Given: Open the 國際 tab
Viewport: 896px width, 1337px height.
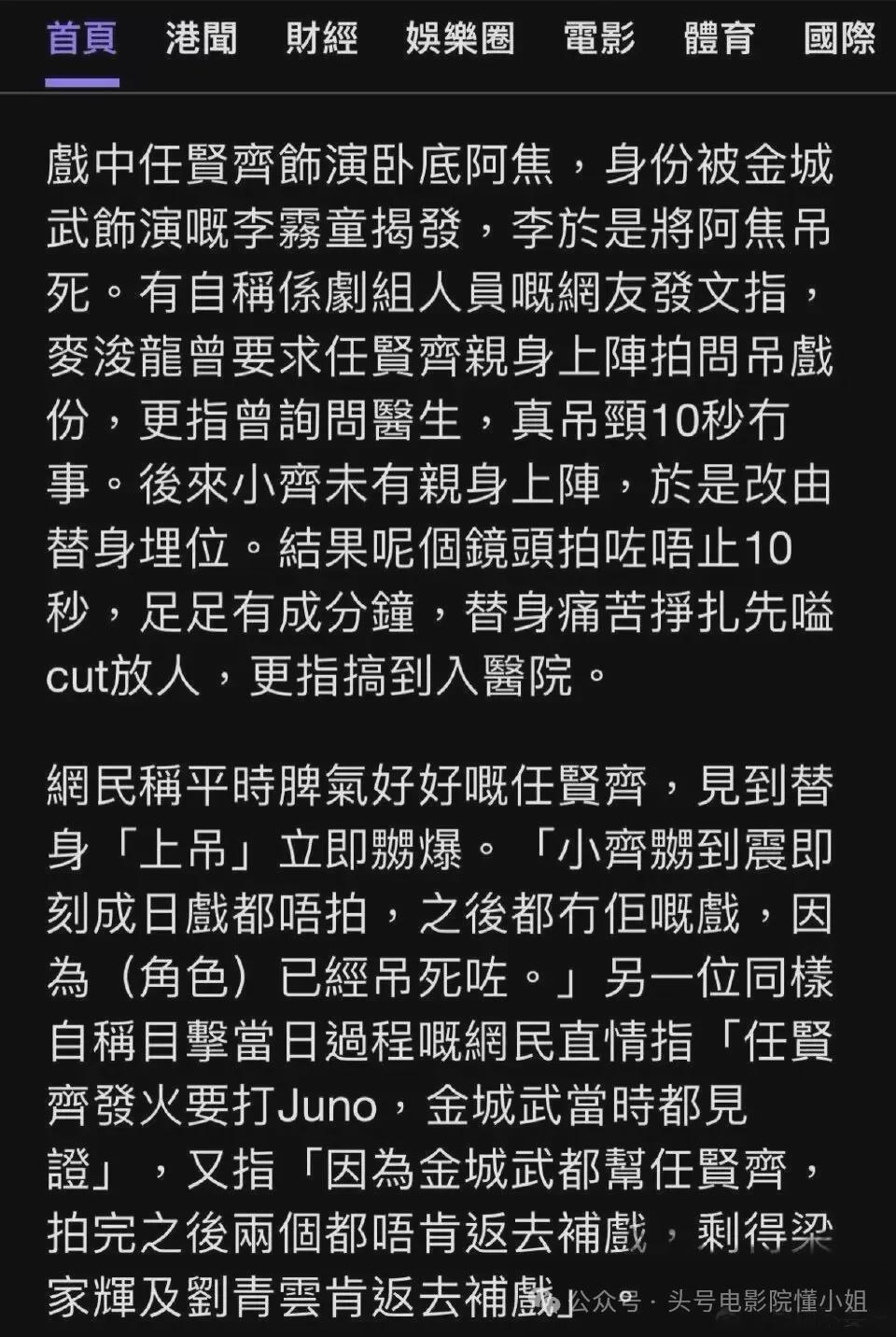Looking at the screenshot, I should coord(839,39).
